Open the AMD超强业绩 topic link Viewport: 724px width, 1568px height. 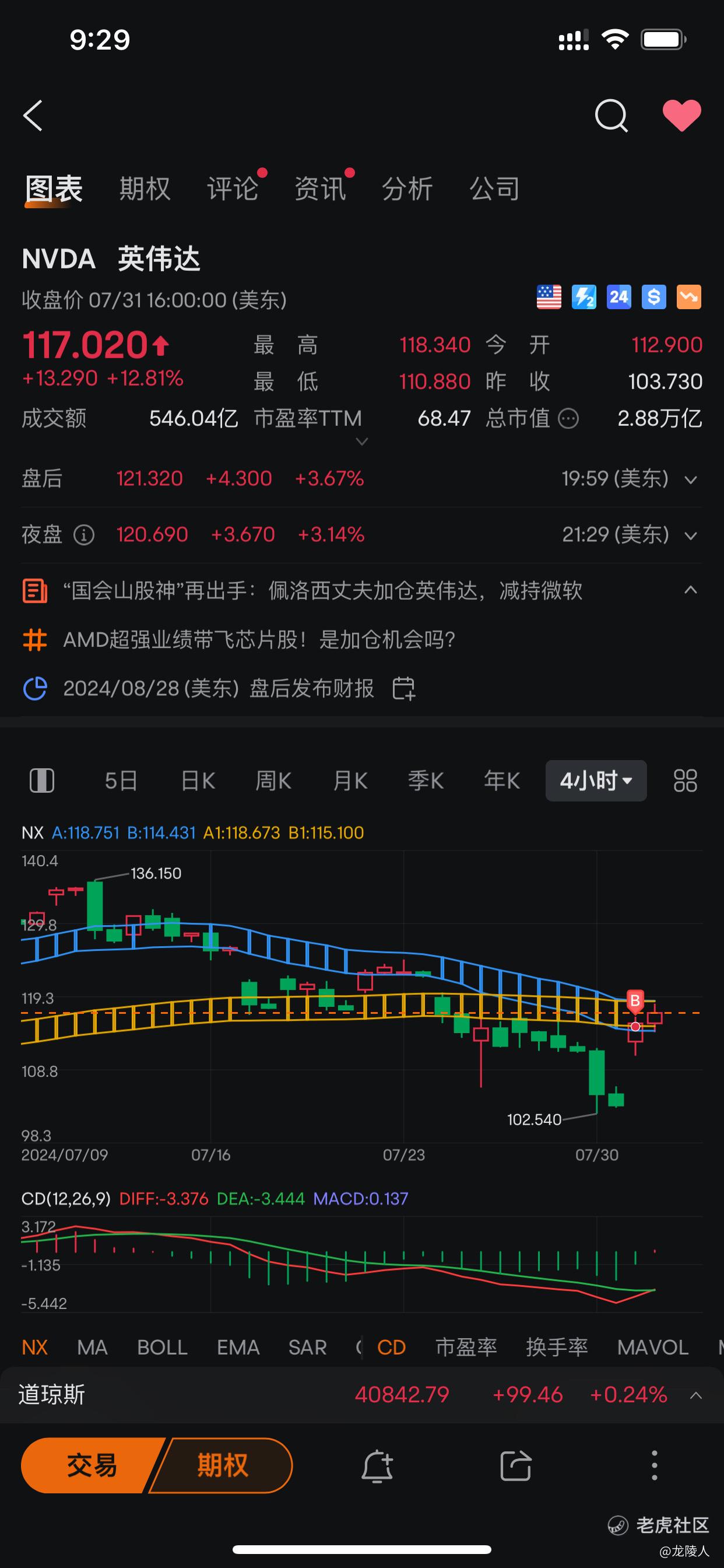tap(259, 640)
